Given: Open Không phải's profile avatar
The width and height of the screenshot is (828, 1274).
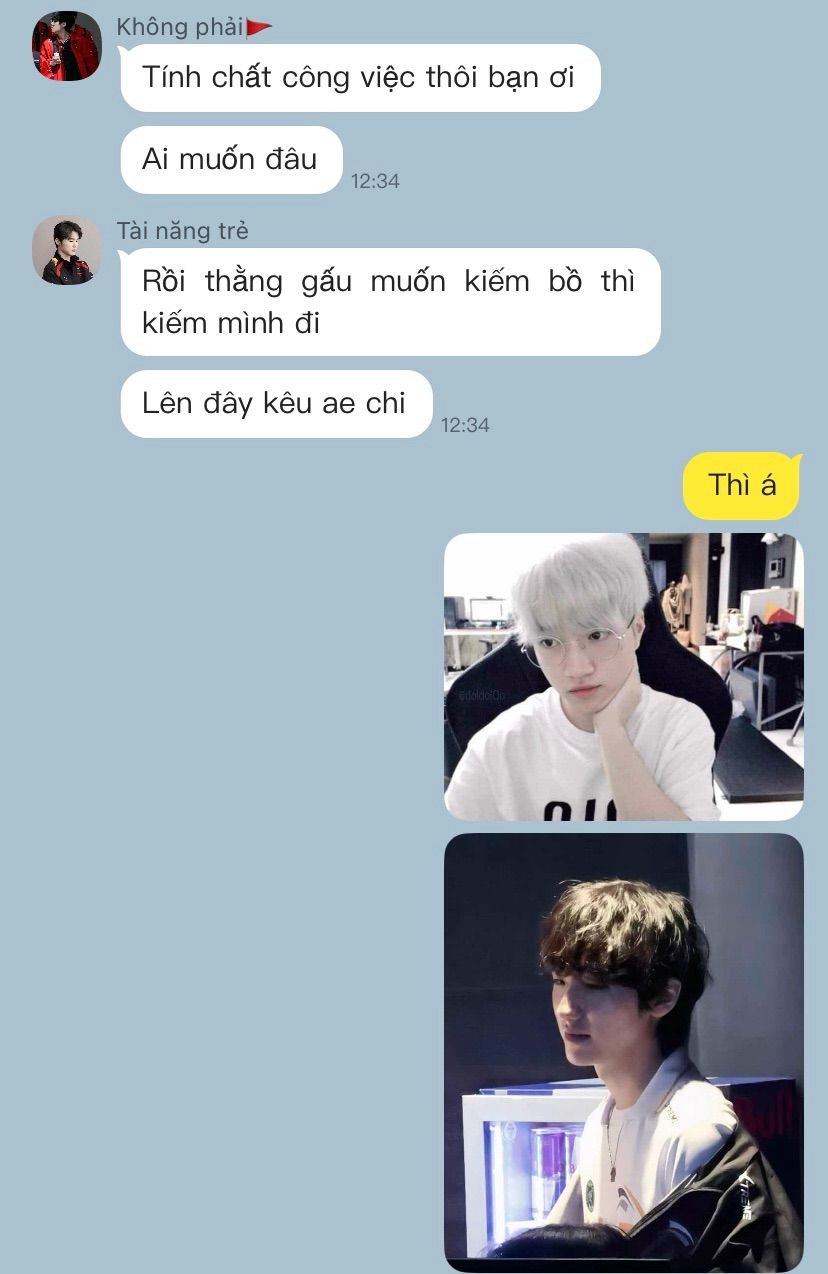Looking at the screenshot, I should point(66,46).
